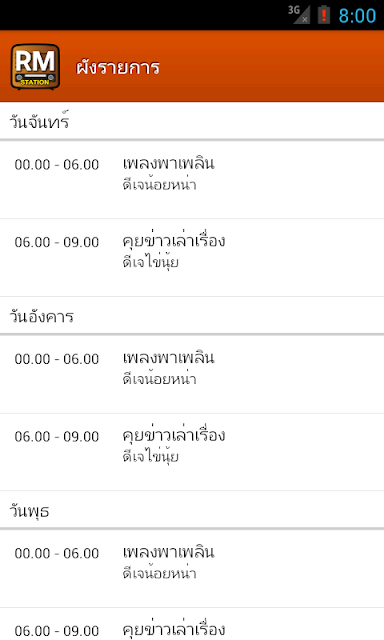The width and height of the screenshot is (384, 640).
Task: View Wednesday's 06.00 - 09.00 คุยข่าวเล่าเรื่อง entry
Action: [192, 624]
